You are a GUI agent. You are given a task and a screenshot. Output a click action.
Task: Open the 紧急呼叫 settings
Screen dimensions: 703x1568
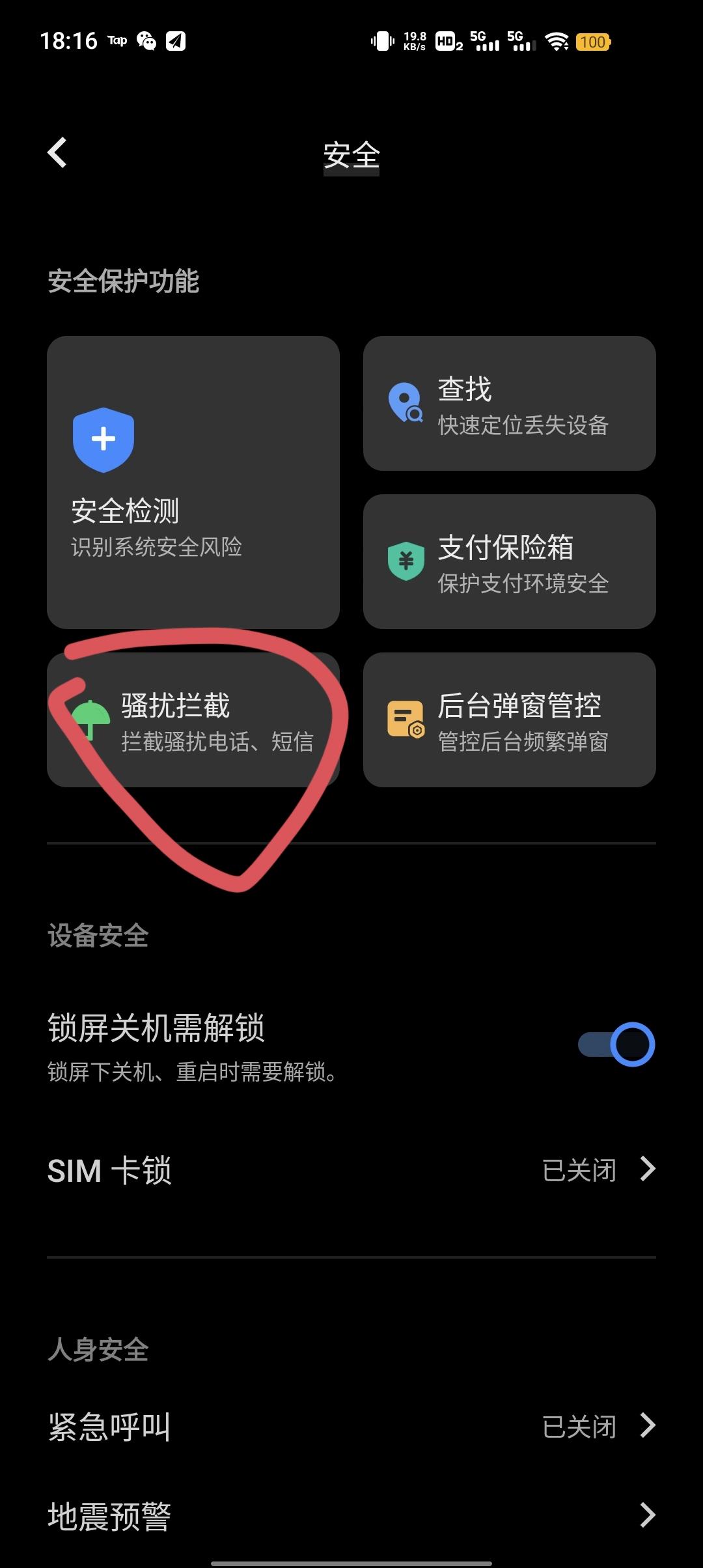(x=351, y=1426)
